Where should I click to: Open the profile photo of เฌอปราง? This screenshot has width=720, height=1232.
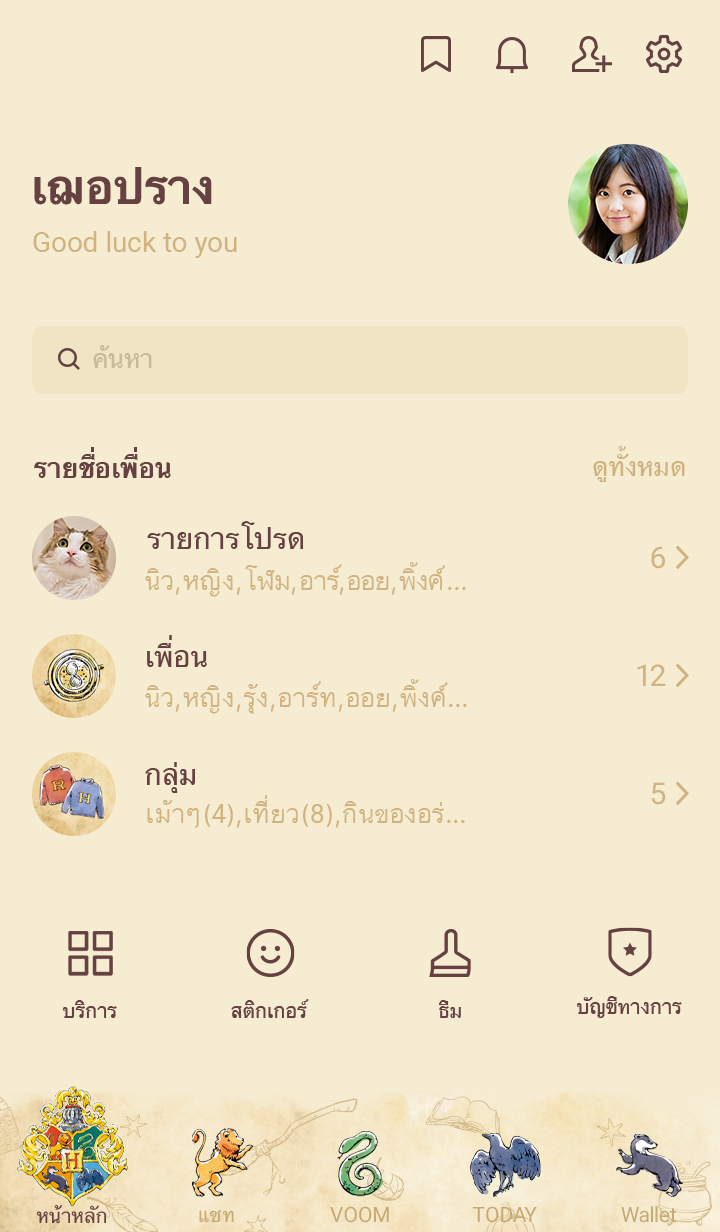(628, 204)
